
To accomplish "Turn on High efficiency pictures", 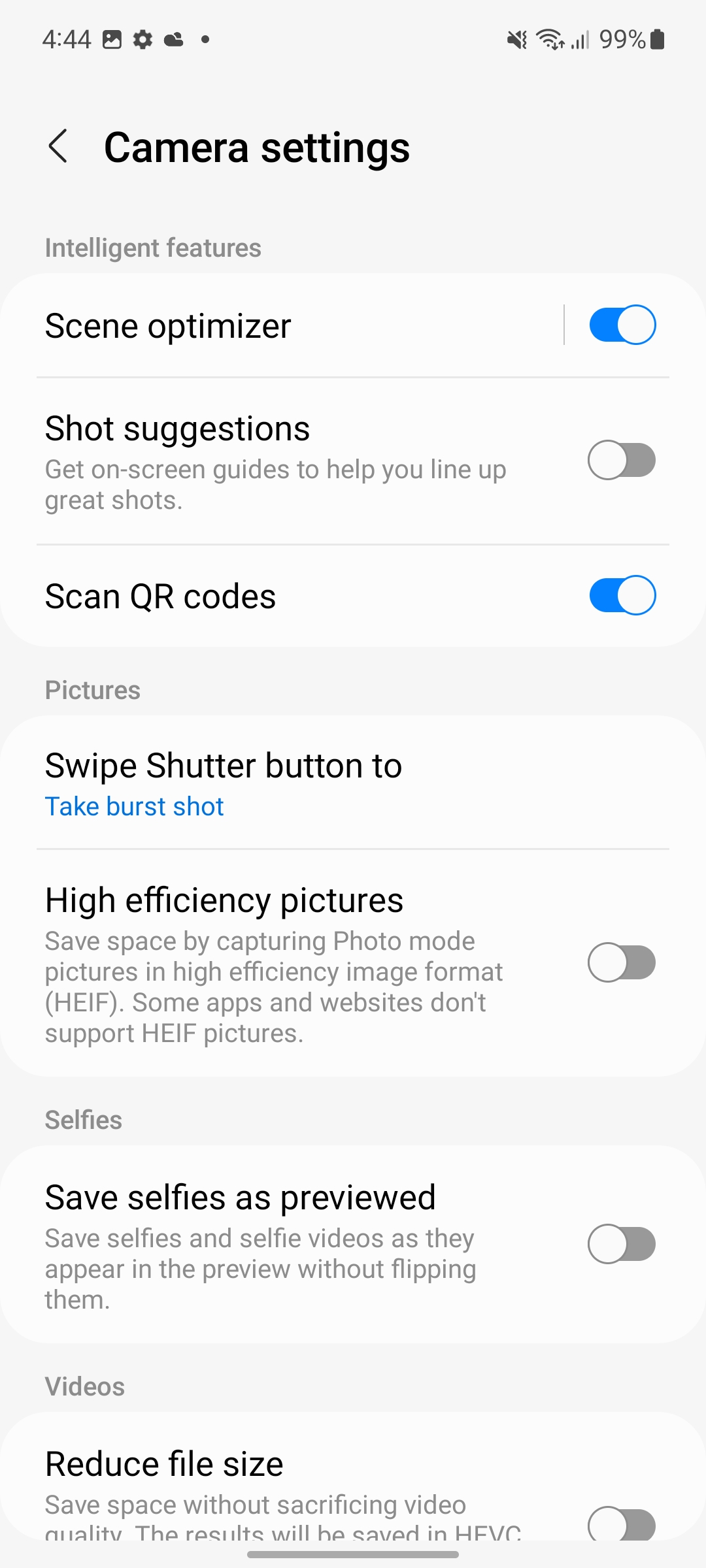I will [x=622, y=962].
